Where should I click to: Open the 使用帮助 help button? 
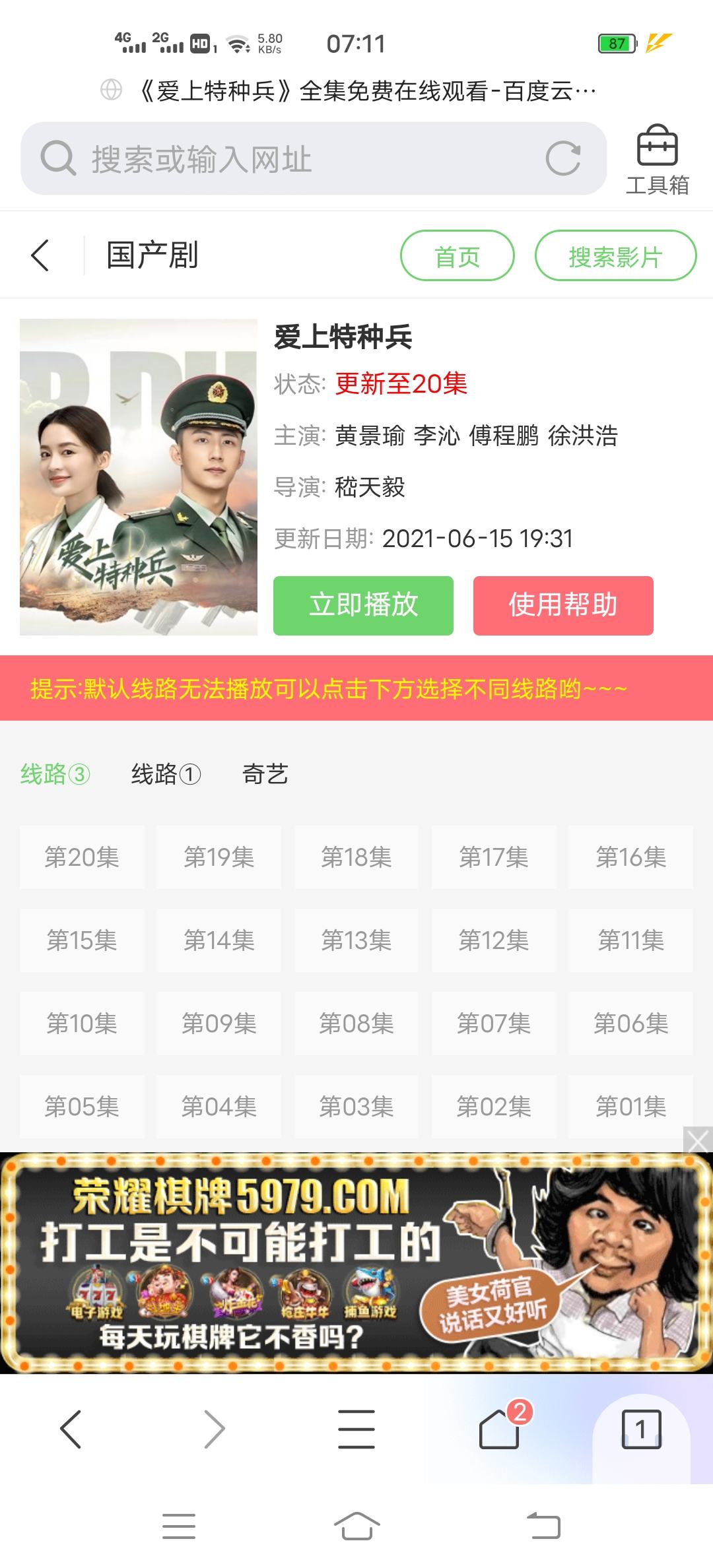point(563,605)
